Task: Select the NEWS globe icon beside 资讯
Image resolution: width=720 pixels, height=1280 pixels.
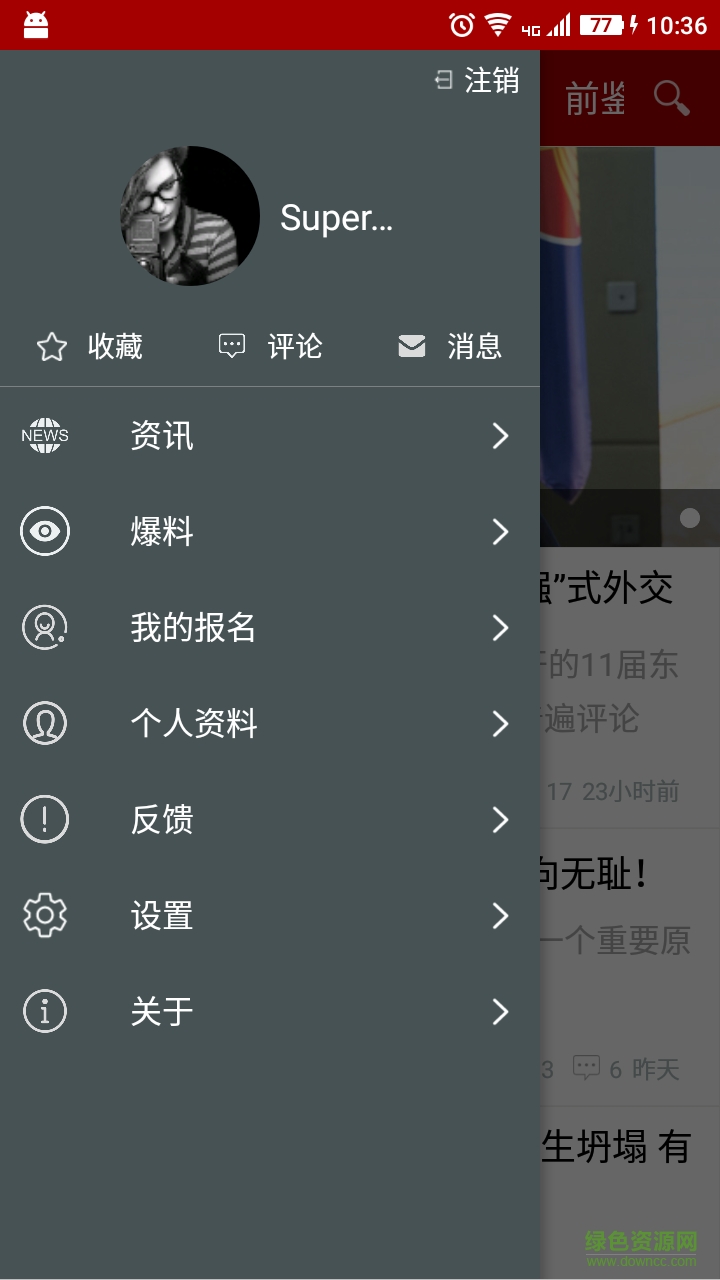Action: pos(44,436)
